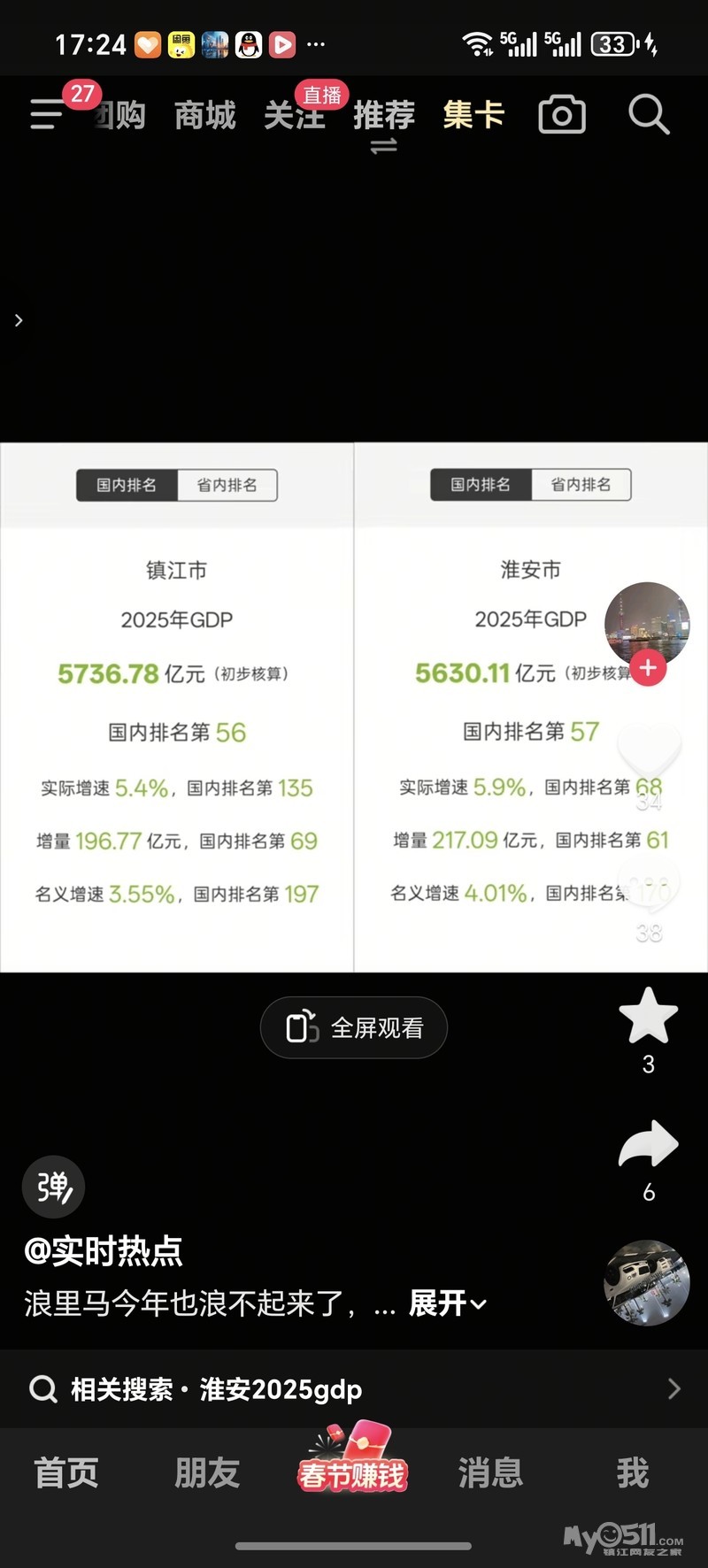Image resolution: width=708 pixels, height=1568 pixels.
Task: Share this video
Action: (648, 1144)
